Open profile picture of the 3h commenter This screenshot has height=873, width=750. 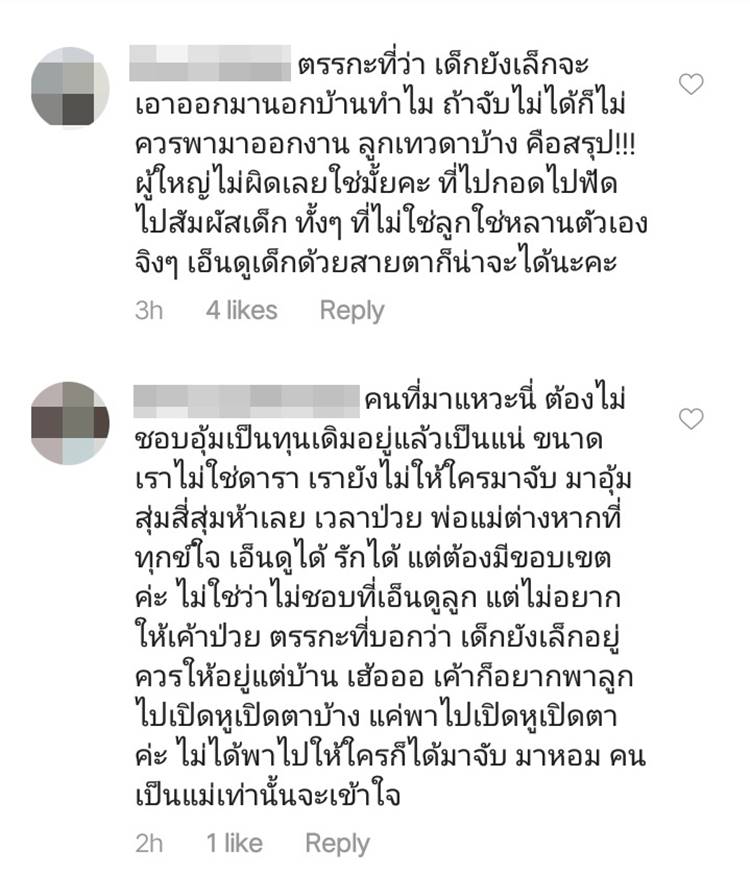point(69,87)
